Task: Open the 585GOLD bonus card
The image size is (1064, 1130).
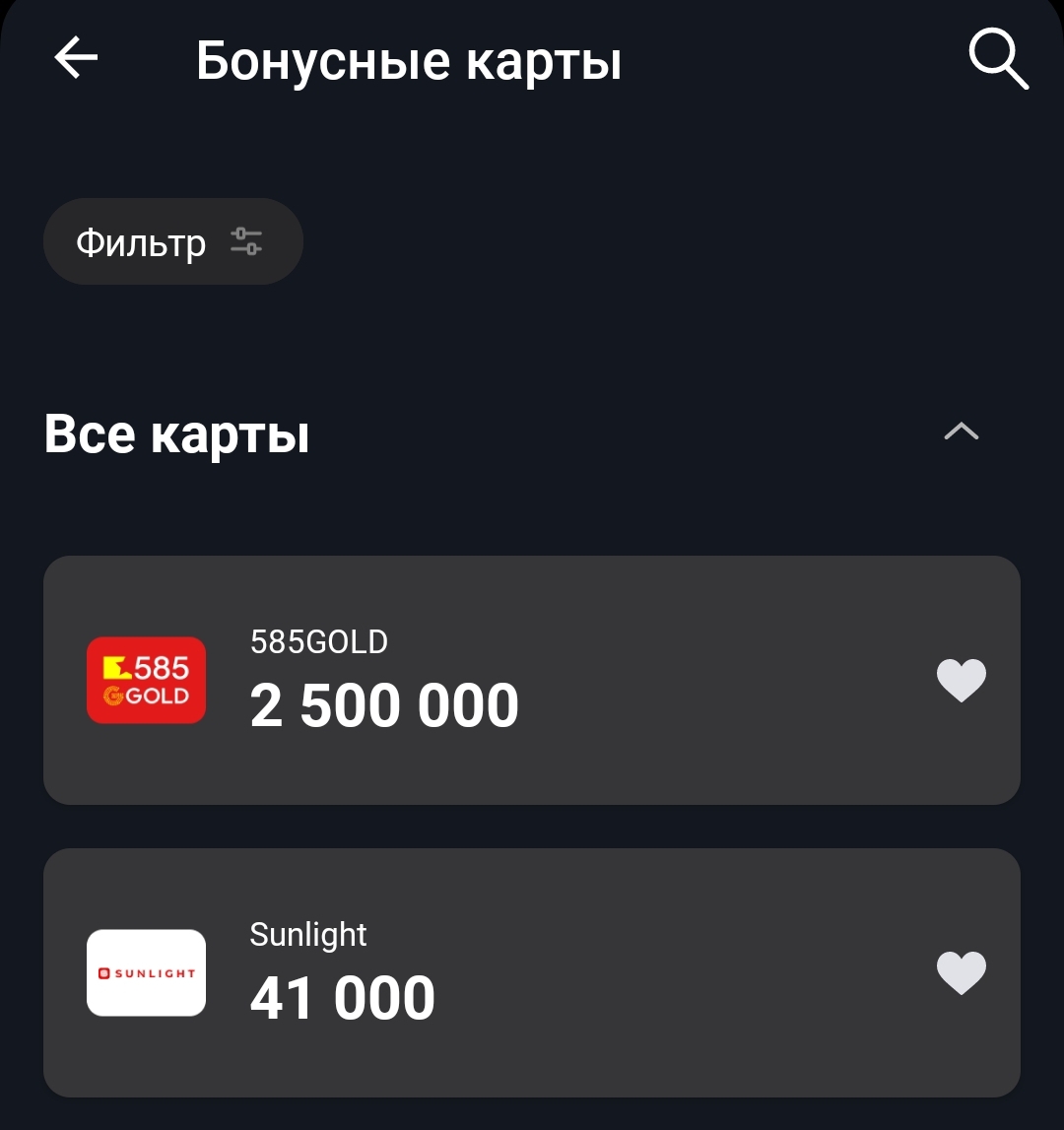Action: point(493,680)
